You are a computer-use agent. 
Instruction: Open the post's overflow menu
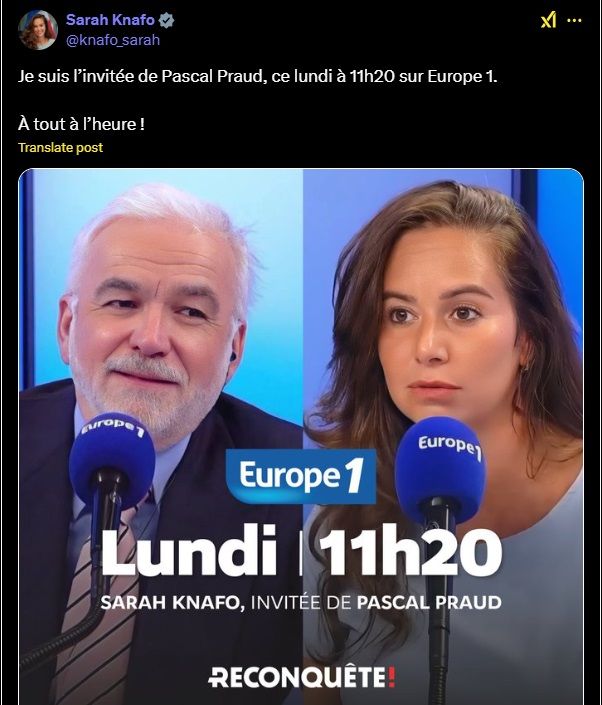[x=574, y=21]
